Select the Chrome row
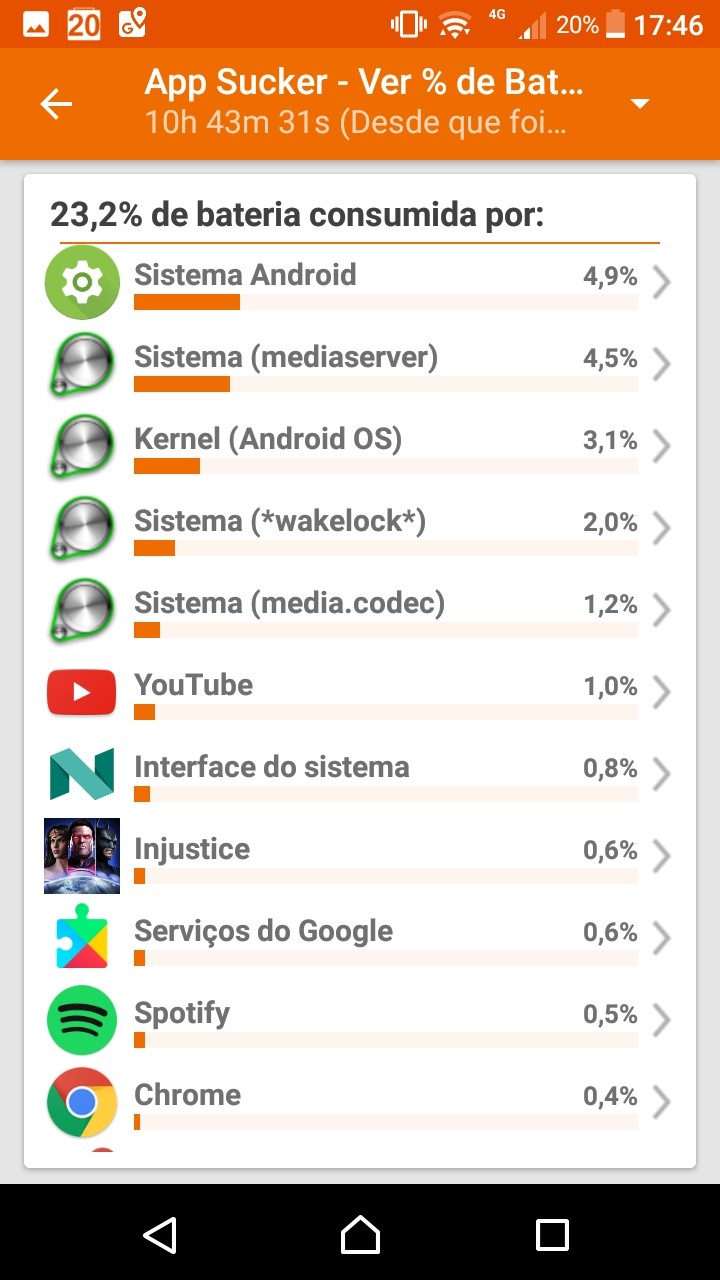Viewport: 720px width, 1280px height. coord(360,1104)
